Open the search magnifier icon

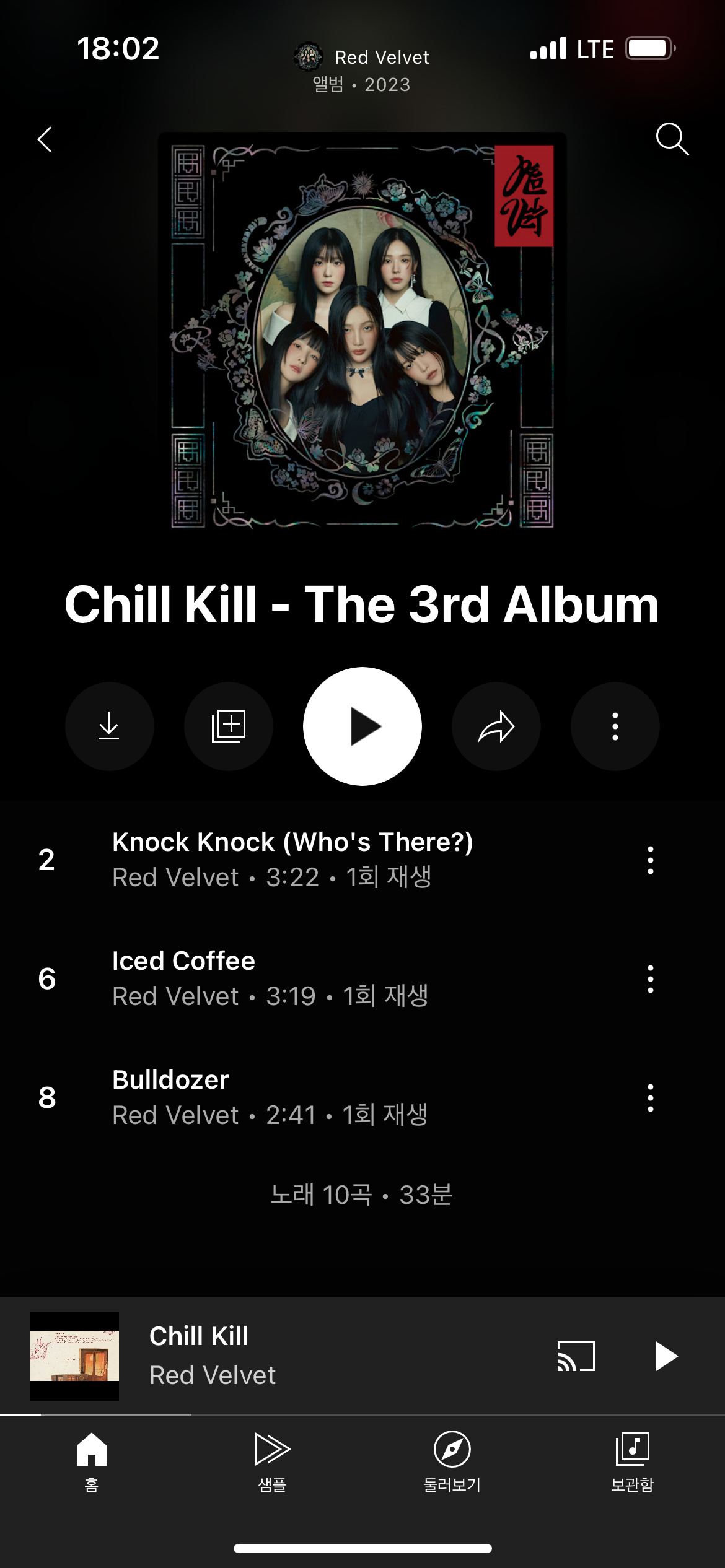coord(672,139)
